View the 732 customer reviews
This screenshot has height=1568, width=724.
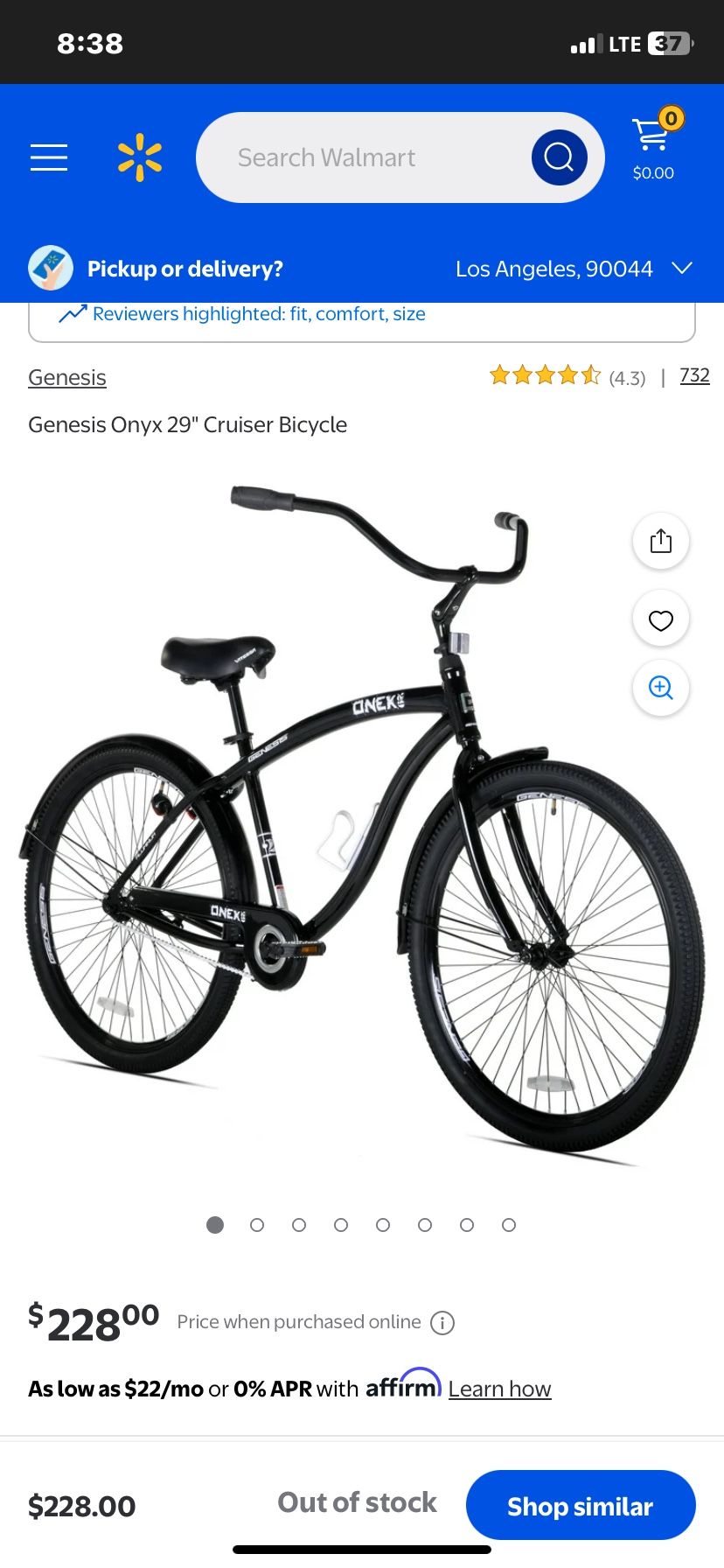(693, 374)
